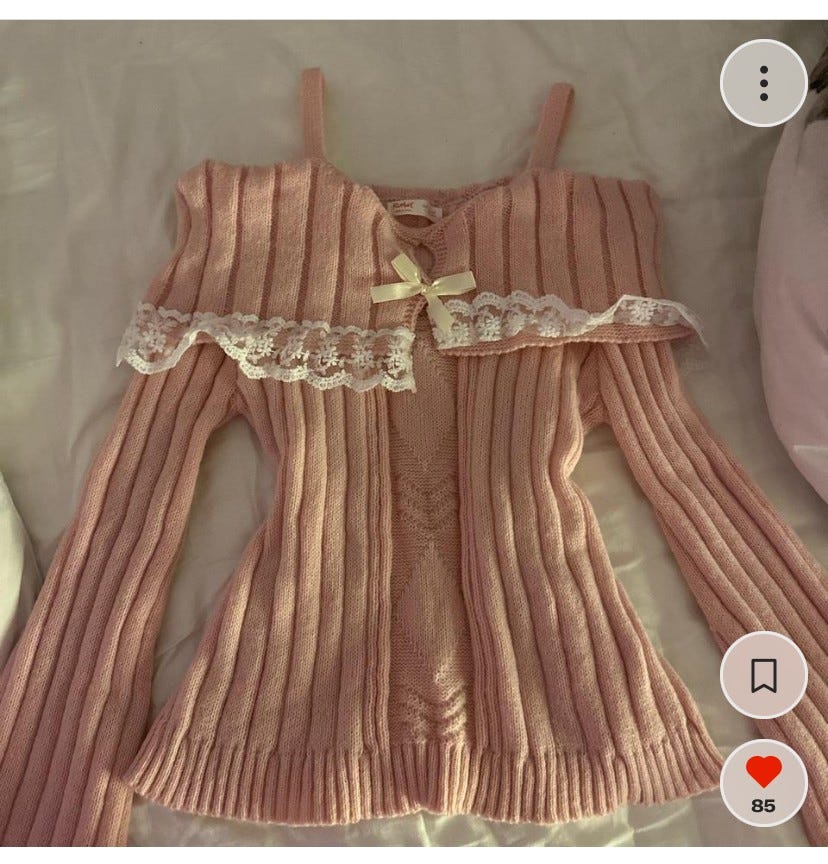The height and width of the screenshot is (864, 828).
Task: Like the listing with 85 hearts
Action: pos(763,774)
